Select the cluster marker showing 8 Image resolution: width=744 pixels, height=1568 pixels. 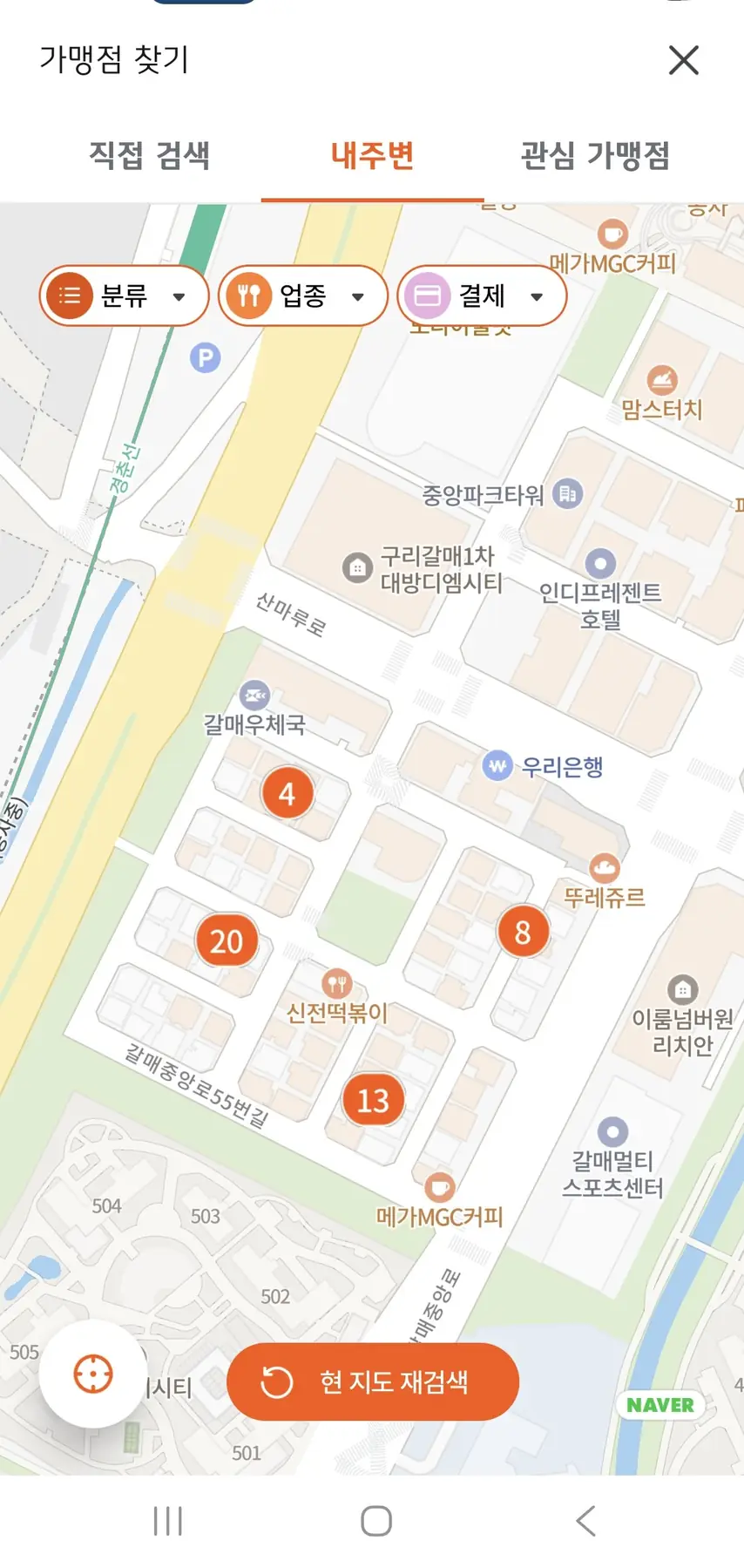523,932
